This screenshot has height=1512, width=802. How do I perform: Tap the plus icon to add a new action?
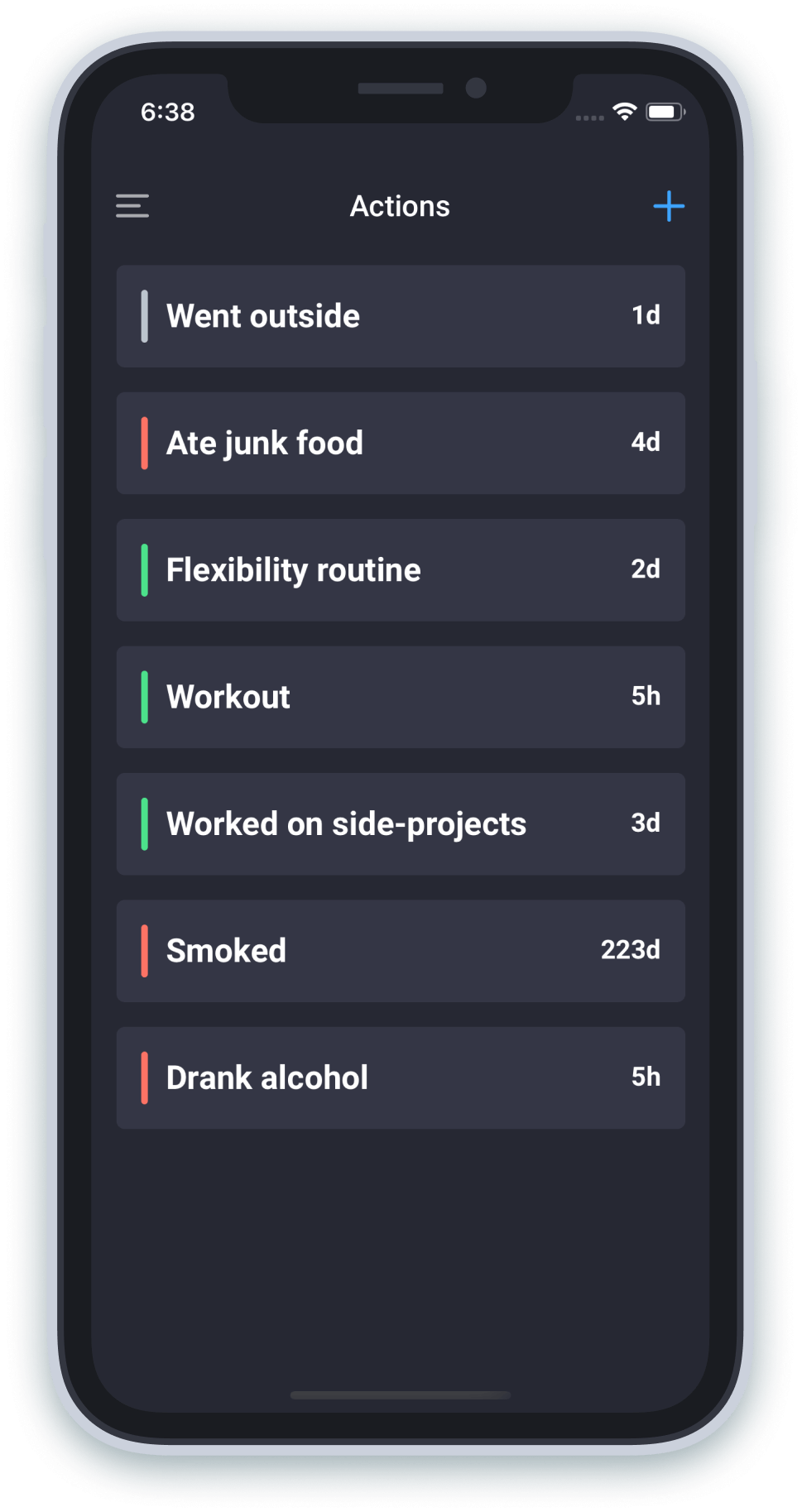[670, 206]
